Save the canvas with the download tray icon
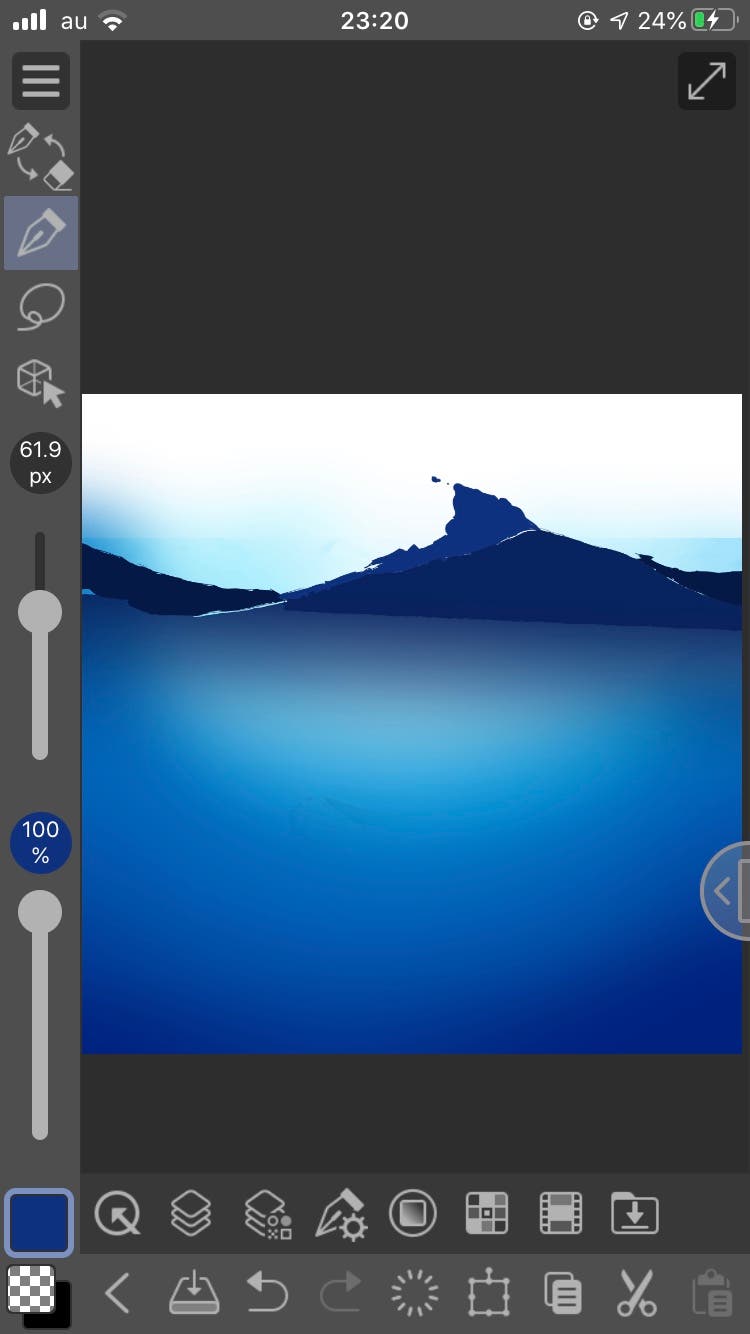 [194, 1294]
